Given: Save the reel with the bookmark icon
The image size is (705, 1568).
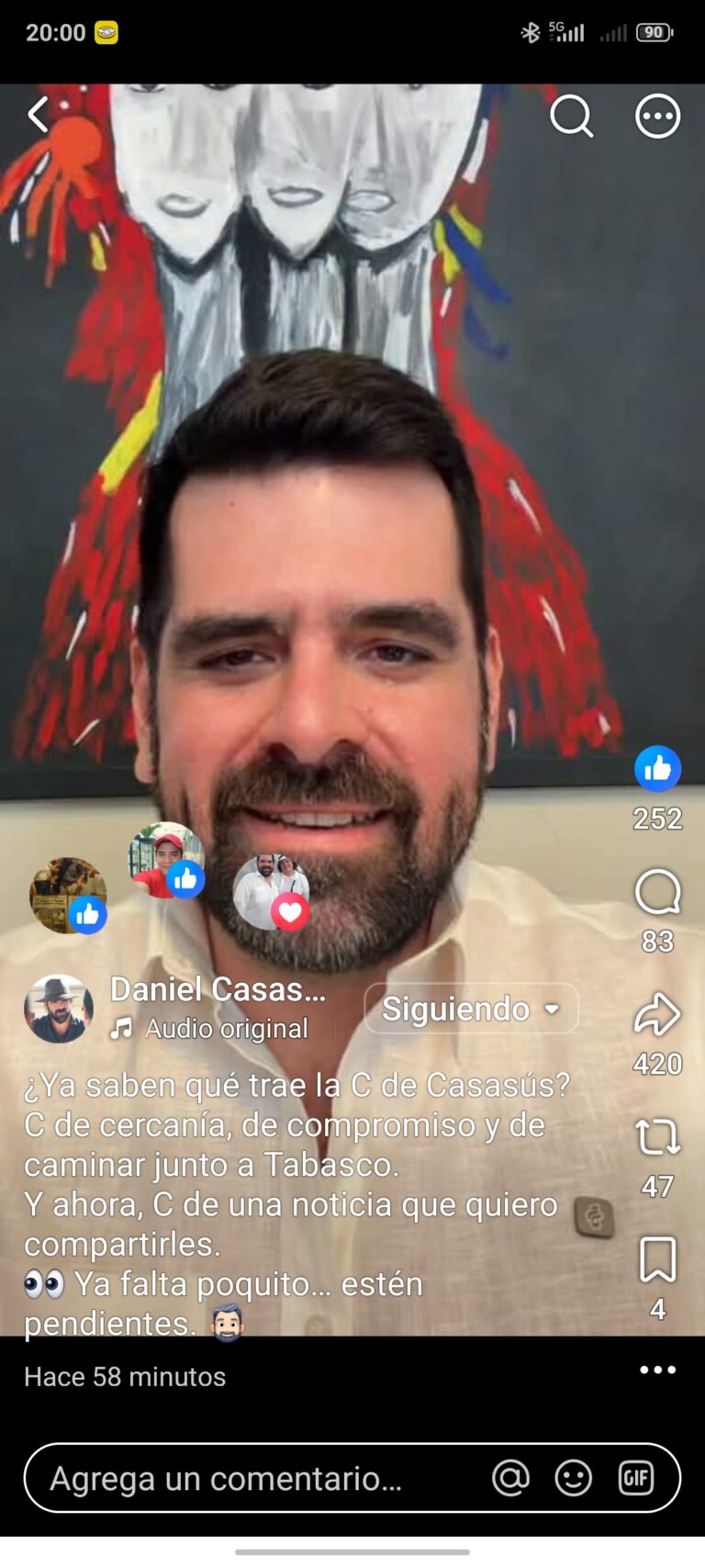Looking at the screenshot, I should point(657,1259).
